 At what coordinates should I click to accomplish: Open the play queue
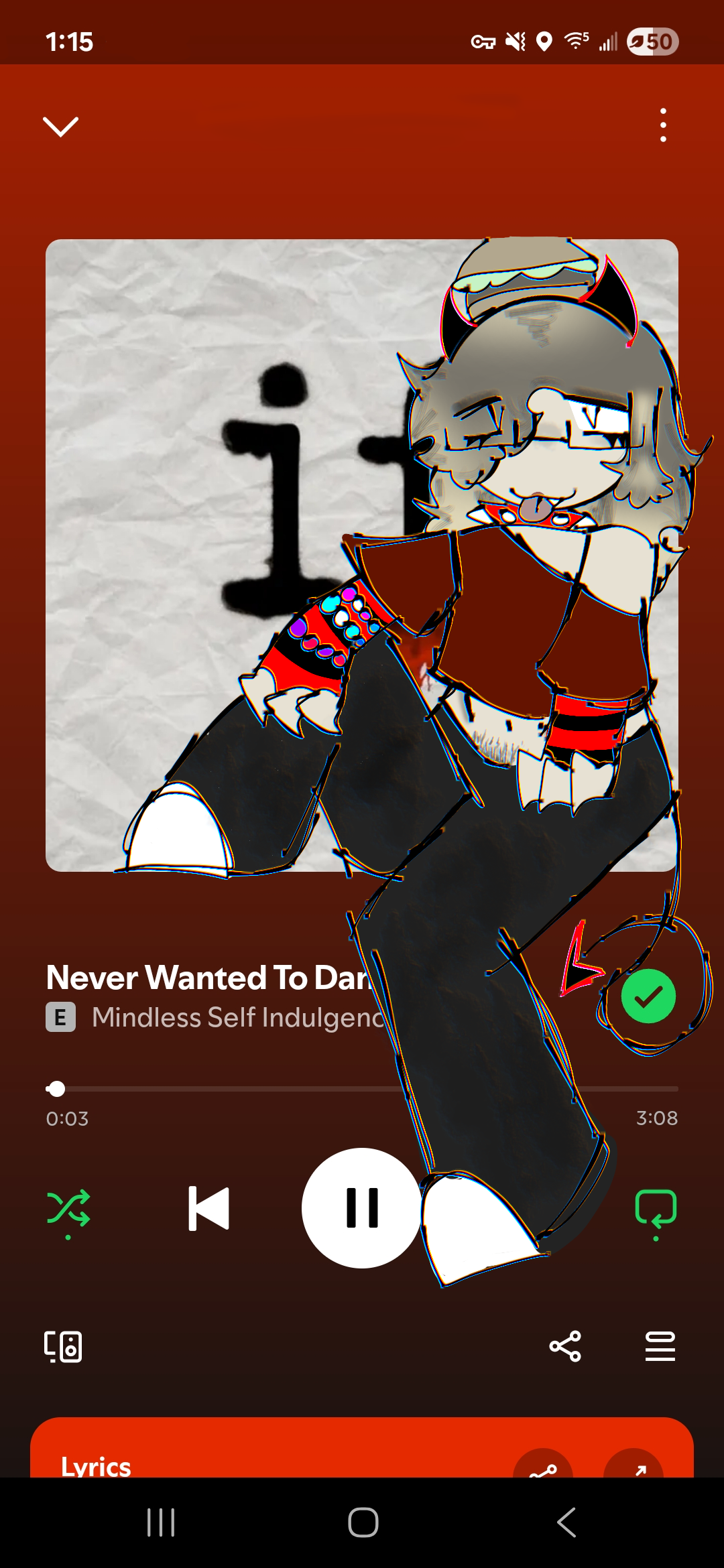coord(660,1346)
